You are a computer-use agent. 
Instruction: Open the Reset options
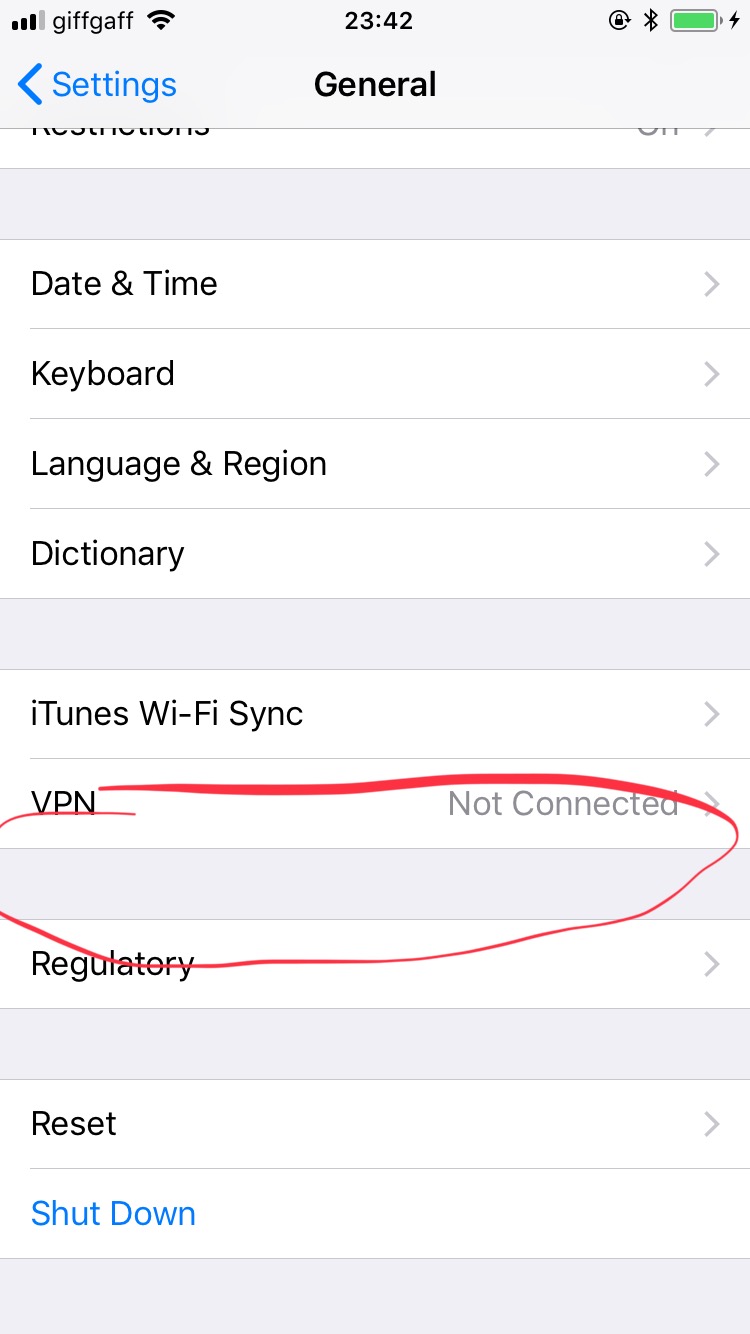[x=375, y=1124]
